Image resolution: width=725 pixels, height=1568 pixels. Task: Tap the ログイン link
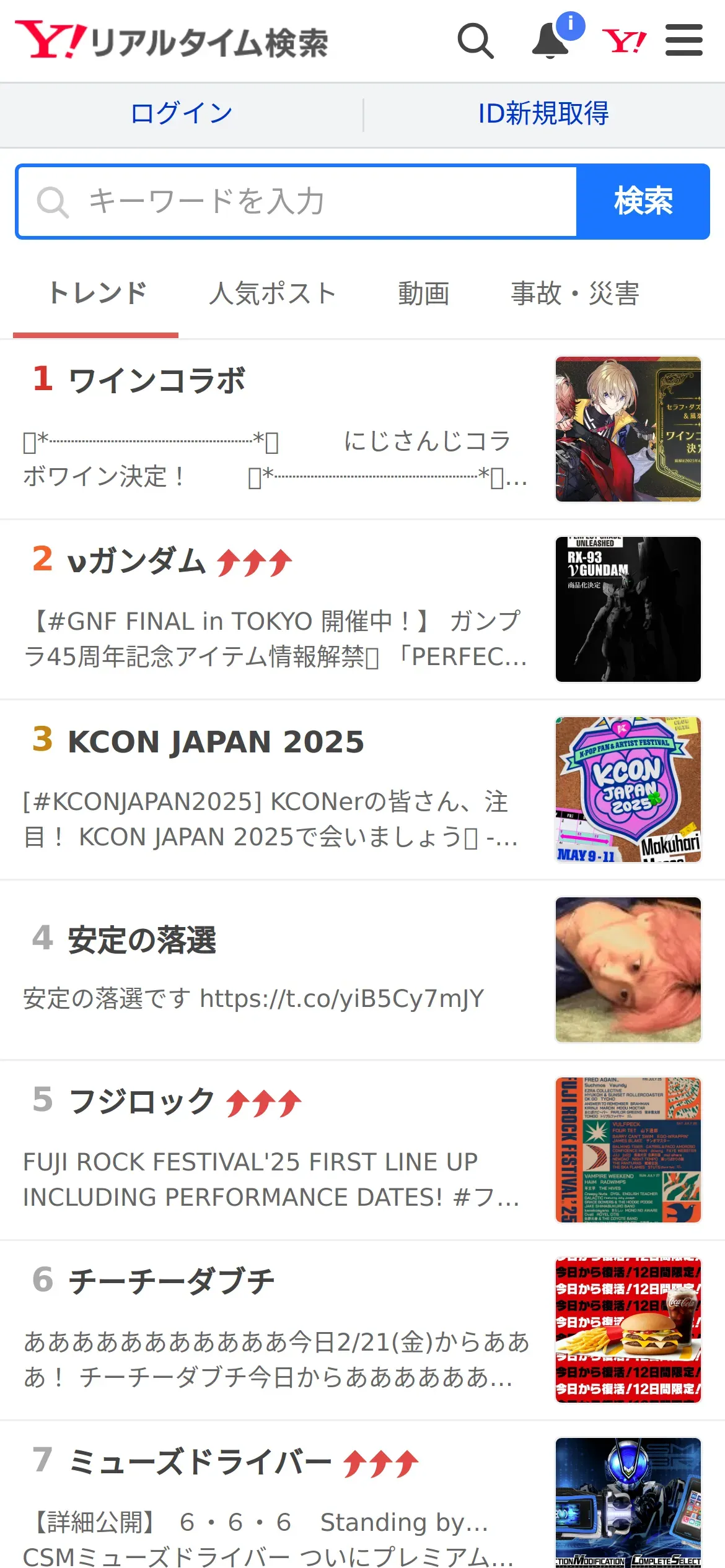[x=182, y=114]
